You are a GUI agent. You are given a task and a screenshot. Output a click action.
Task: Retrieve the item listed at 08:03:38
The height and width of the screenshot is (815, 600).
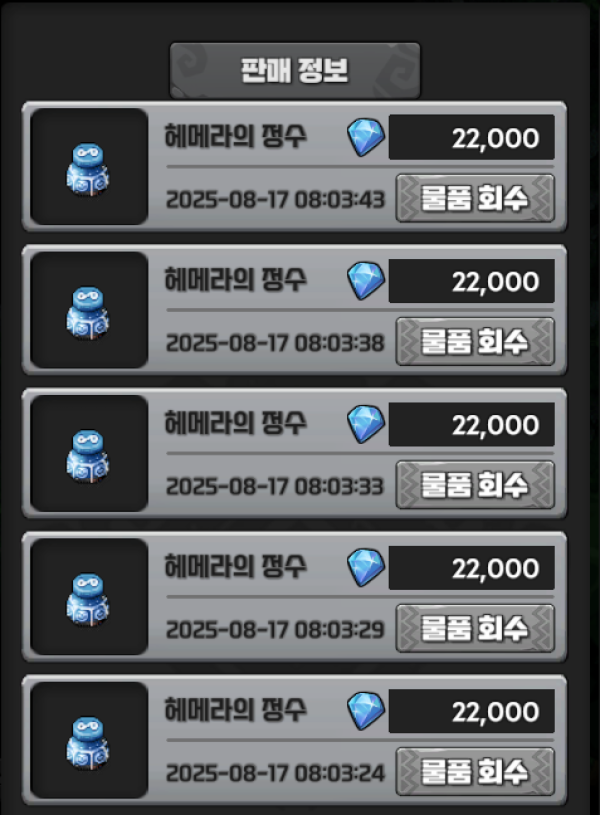[474, 342]
